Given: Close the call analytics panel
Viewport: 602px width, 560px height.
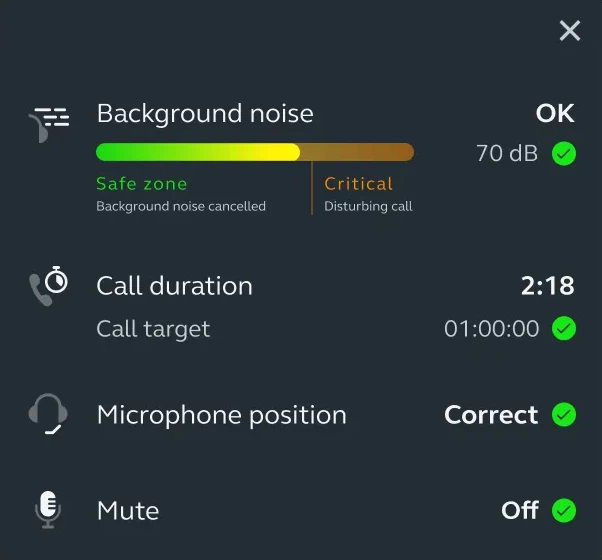Looking at the screenshot, I should pyautogui.click(x=569, y=31).
